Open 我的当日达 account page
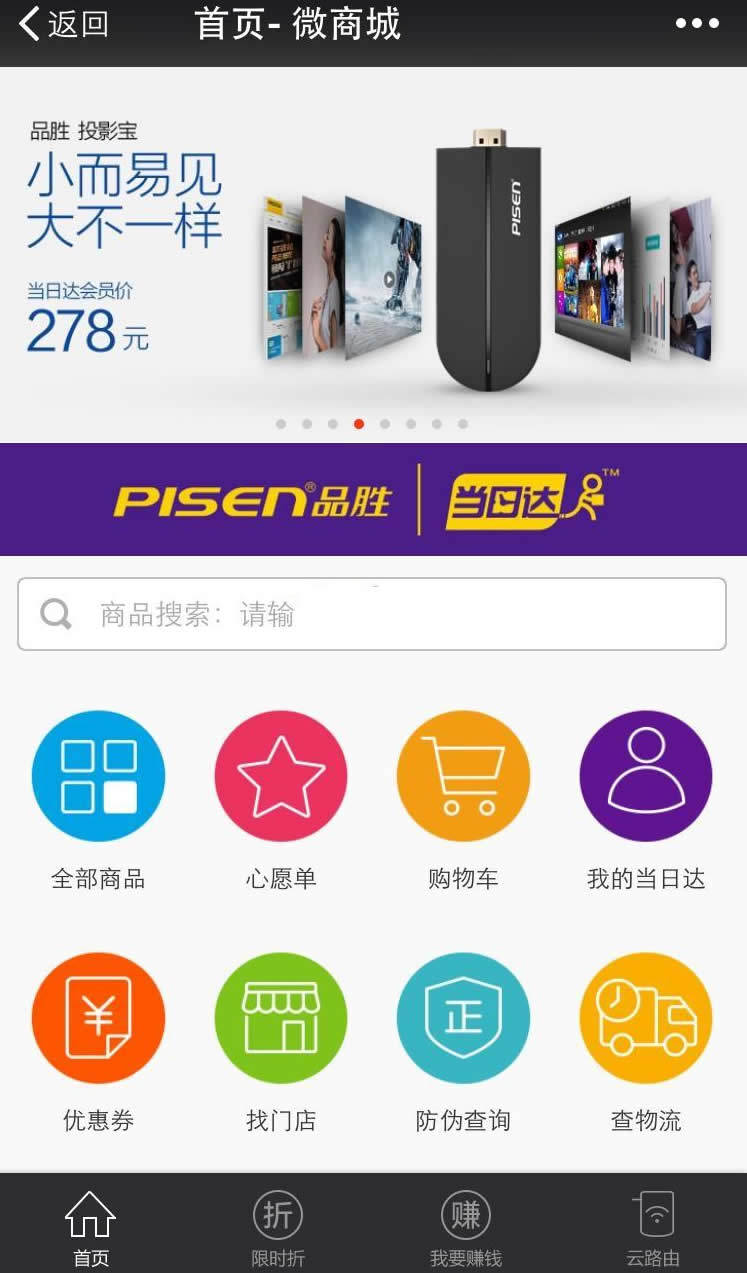The image size is (747, 1273). (x=646, y=776)
